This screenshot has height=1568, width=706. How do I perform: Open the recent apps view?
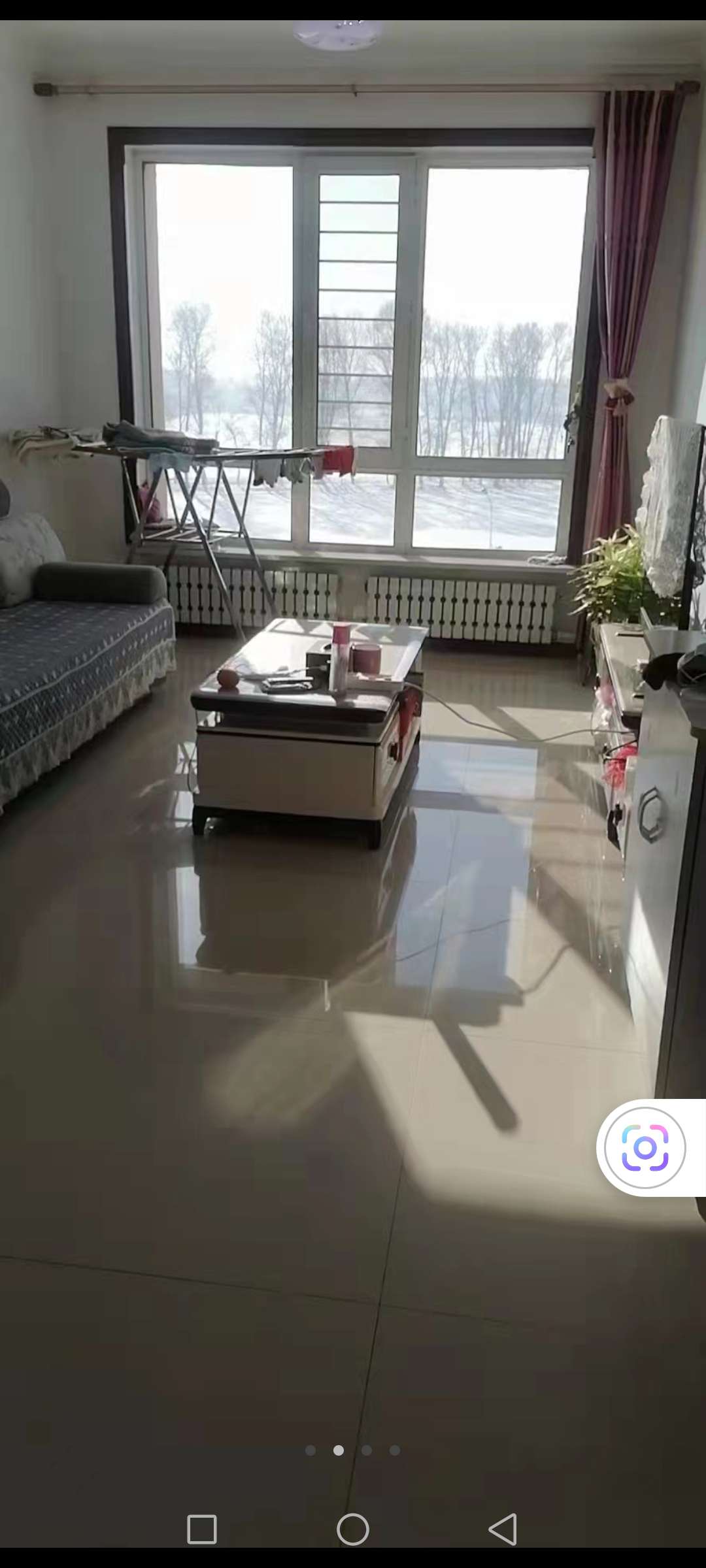[x=202, y=1529]
